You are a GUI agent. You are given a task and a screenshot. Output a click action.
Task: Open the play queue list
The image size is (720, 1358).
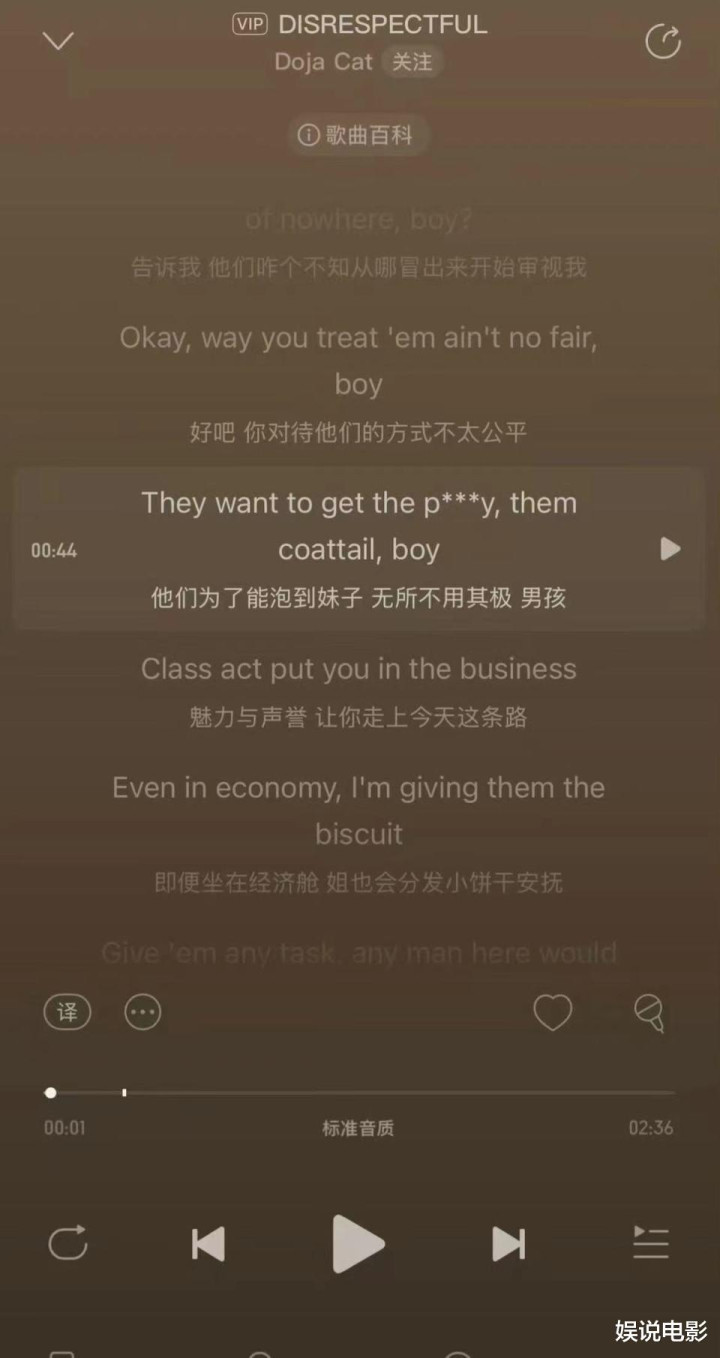(650, 1244)
